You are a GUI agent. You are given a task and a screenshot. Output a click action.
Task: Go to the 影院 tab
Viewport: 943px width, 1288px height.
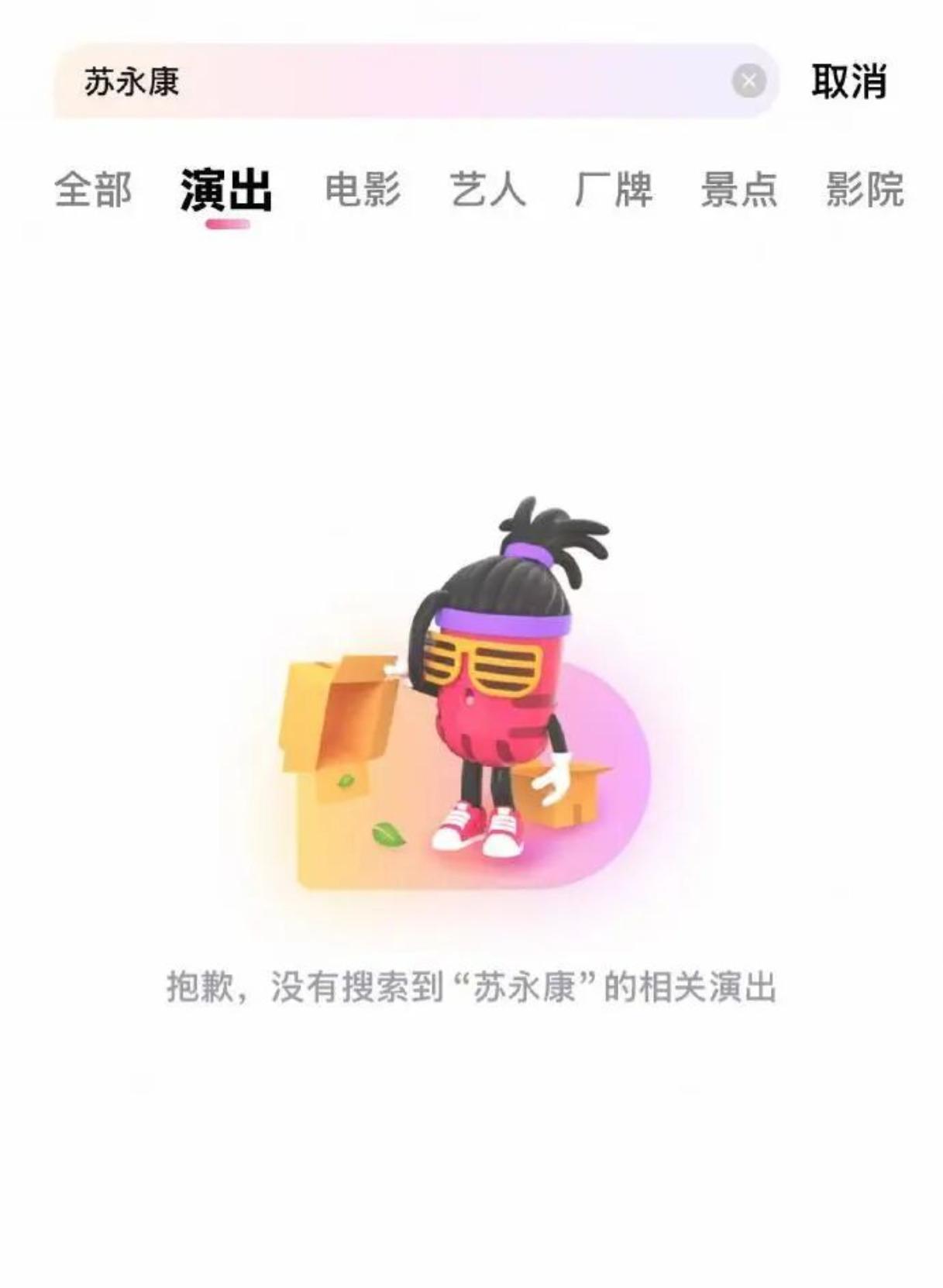pyautogui.click(x=864, y=190)
